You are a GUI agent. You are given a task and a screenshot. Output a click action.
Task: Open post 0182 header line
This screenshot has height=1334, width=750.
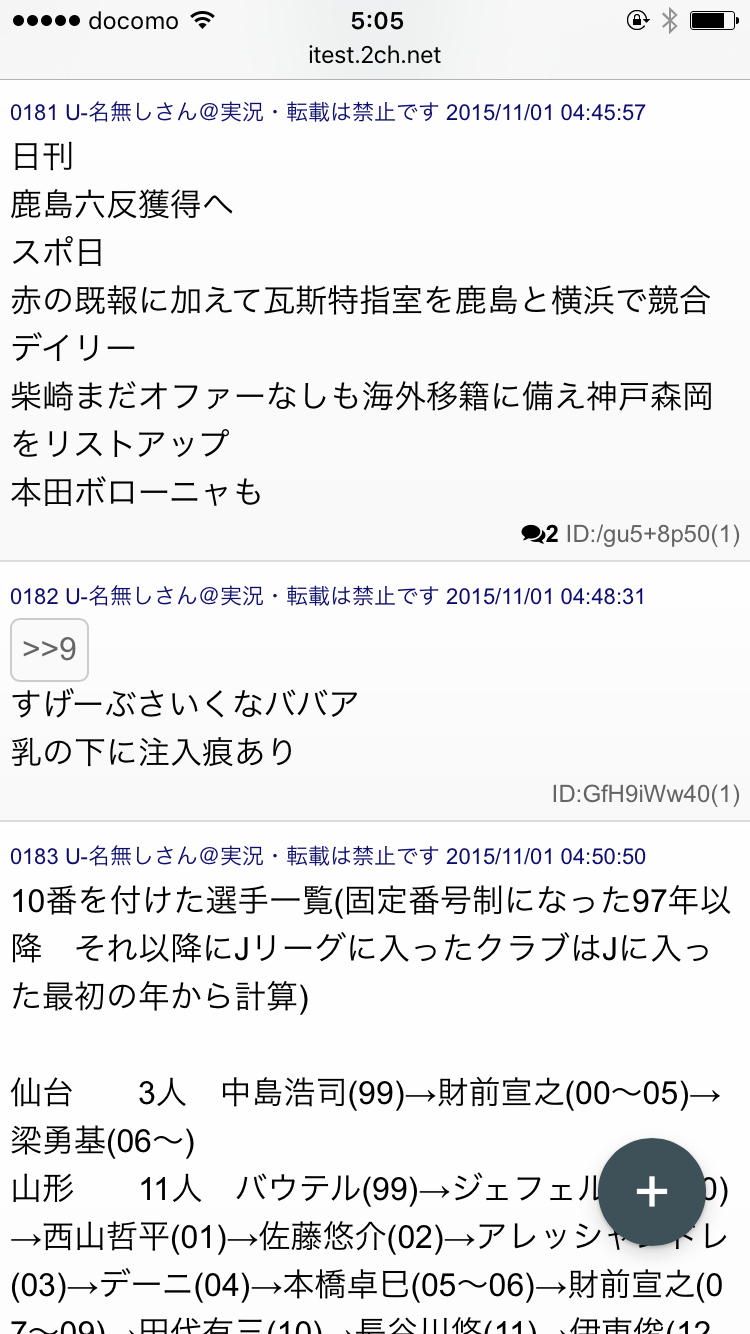[328, 597]
